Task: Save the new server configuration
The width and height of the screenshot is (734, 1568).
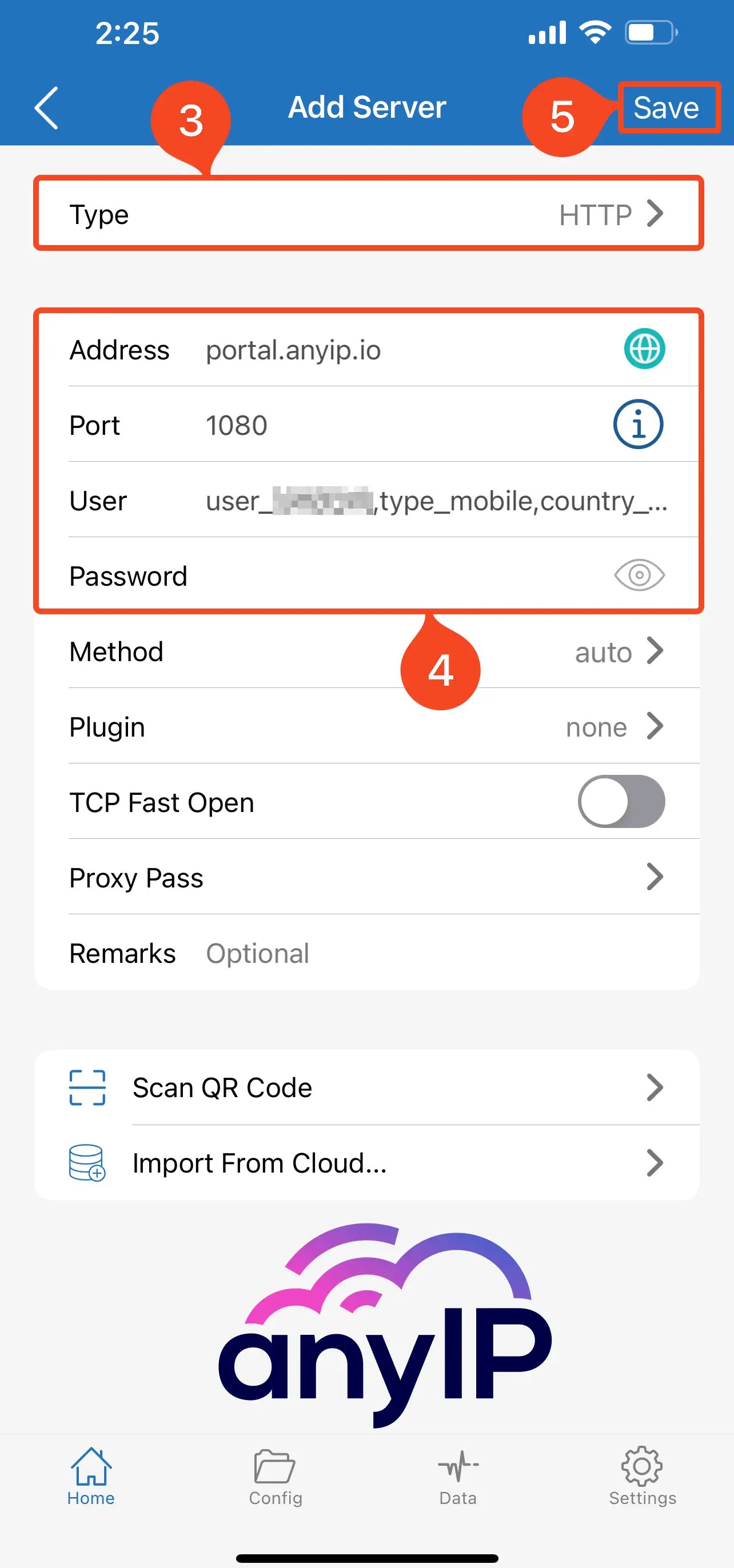Action: coord(667,108)
